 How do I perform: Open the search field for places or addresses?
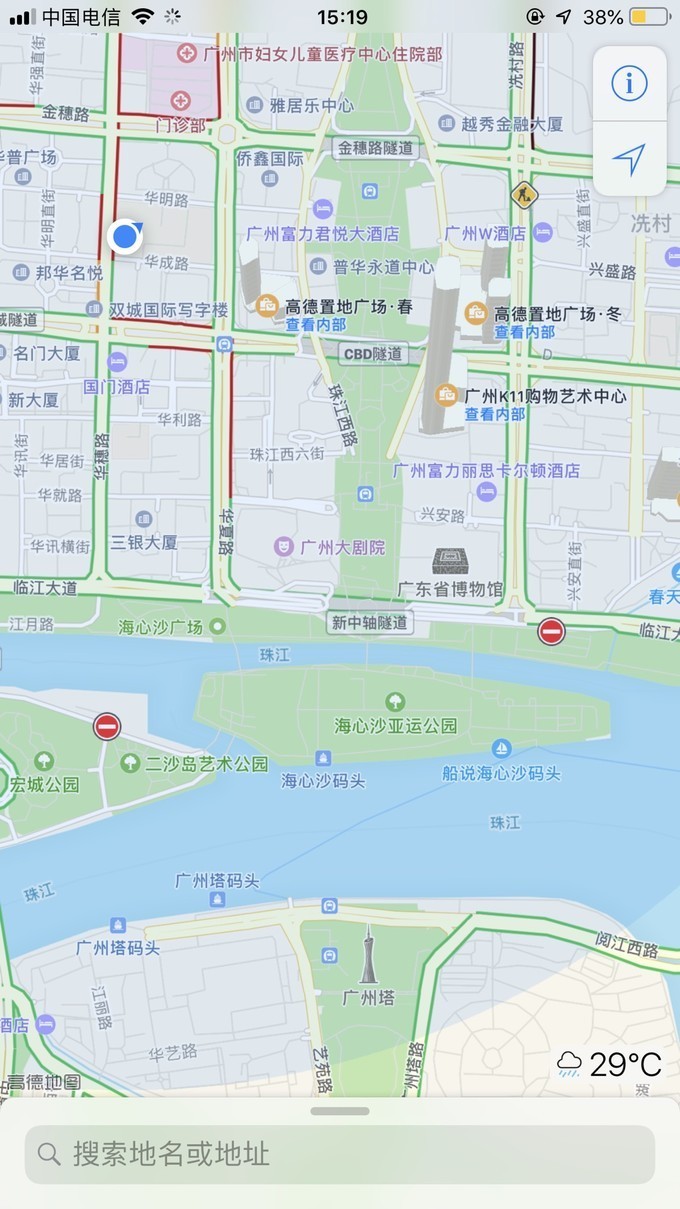(x=340, y=1154)
